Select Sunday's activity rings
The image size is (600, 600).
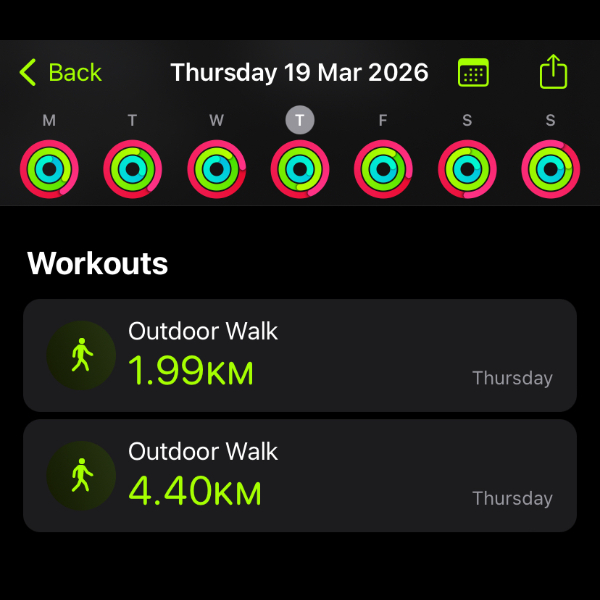[x=551, y=169]
